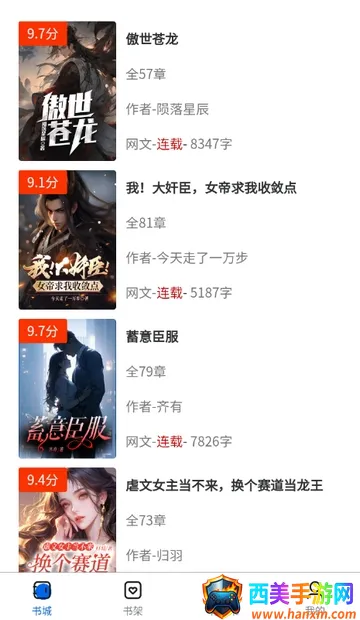Open 虐文女主当不来，换个赛道当龙王
The width and height of the screenshot is (360, 620).
[224, 486]
